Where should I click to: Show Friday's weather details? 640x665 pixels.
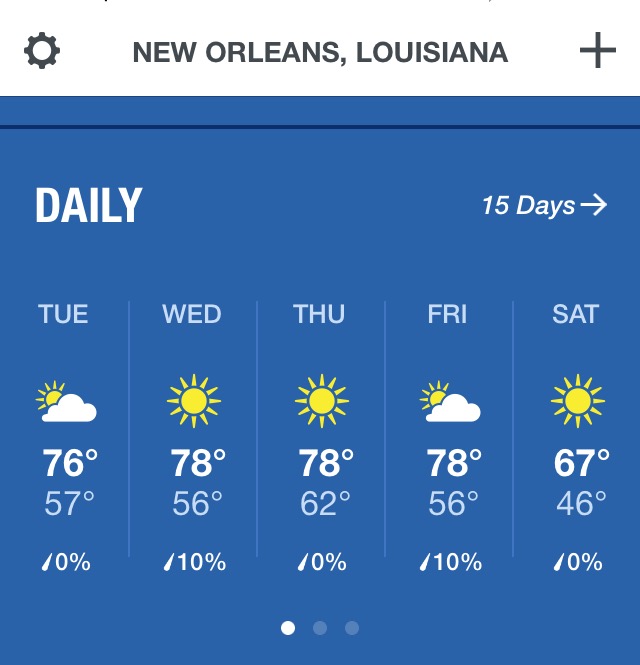click(x=449, y=440)
